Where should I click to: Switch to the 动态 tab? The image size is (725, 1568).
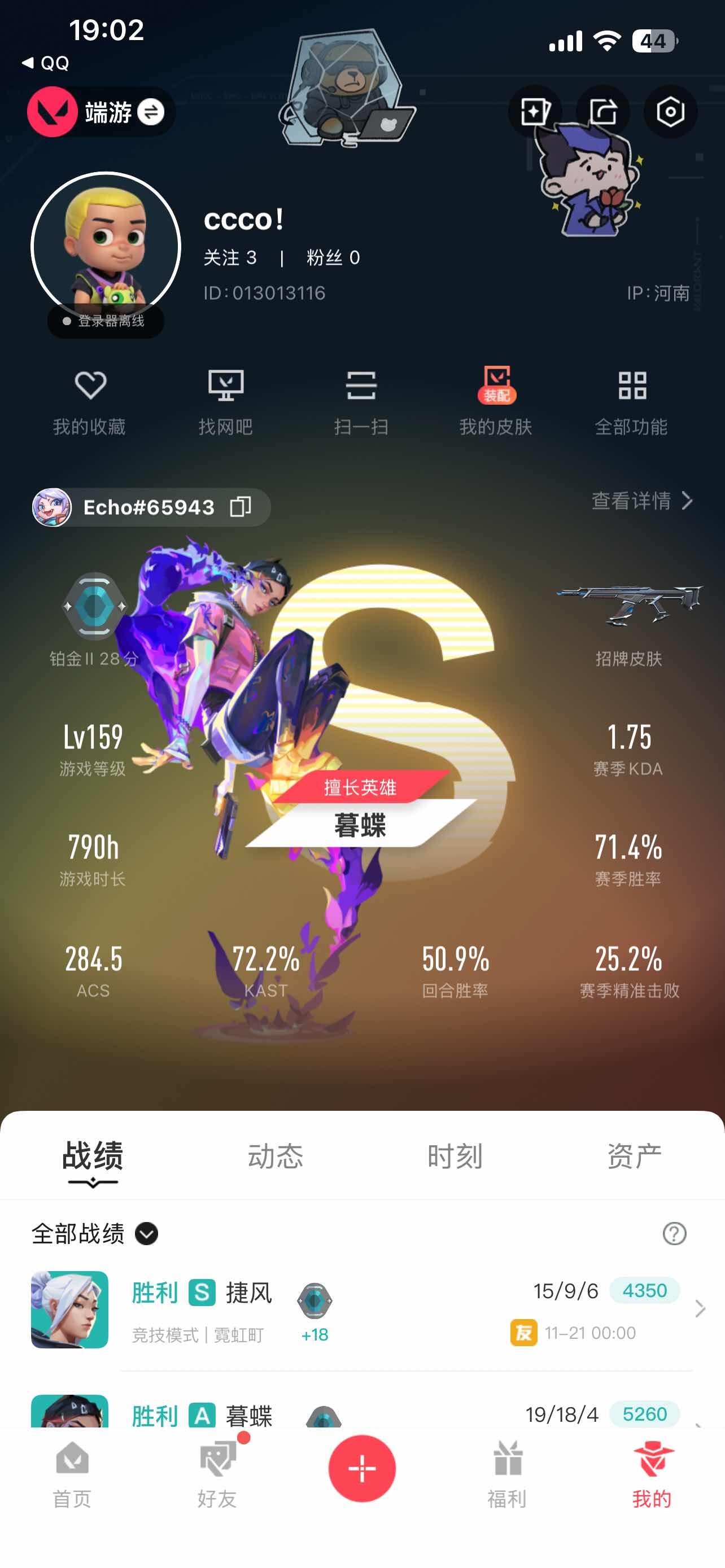[x=275, y=1157]
